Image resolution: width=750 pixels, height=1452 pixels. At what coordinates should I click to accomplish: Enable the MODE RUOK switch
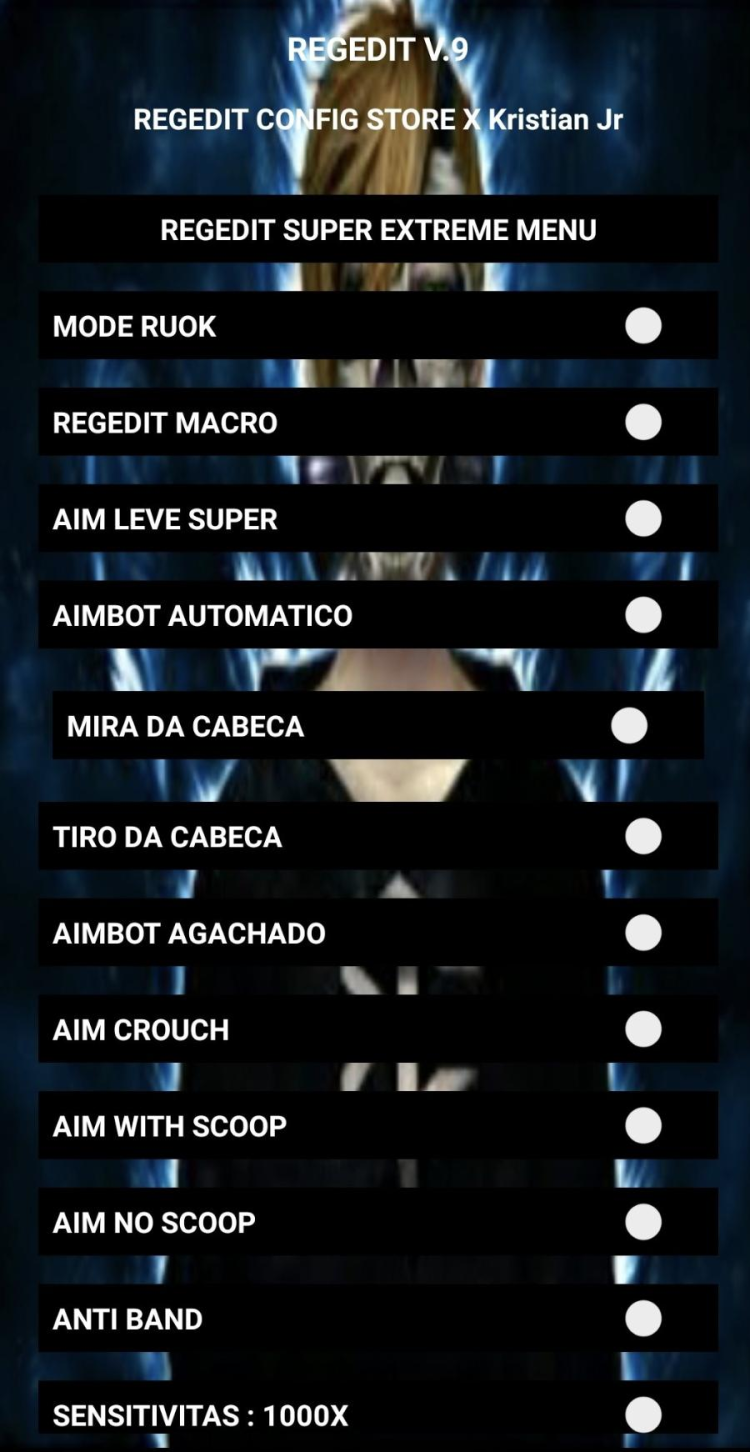point(643,326)
